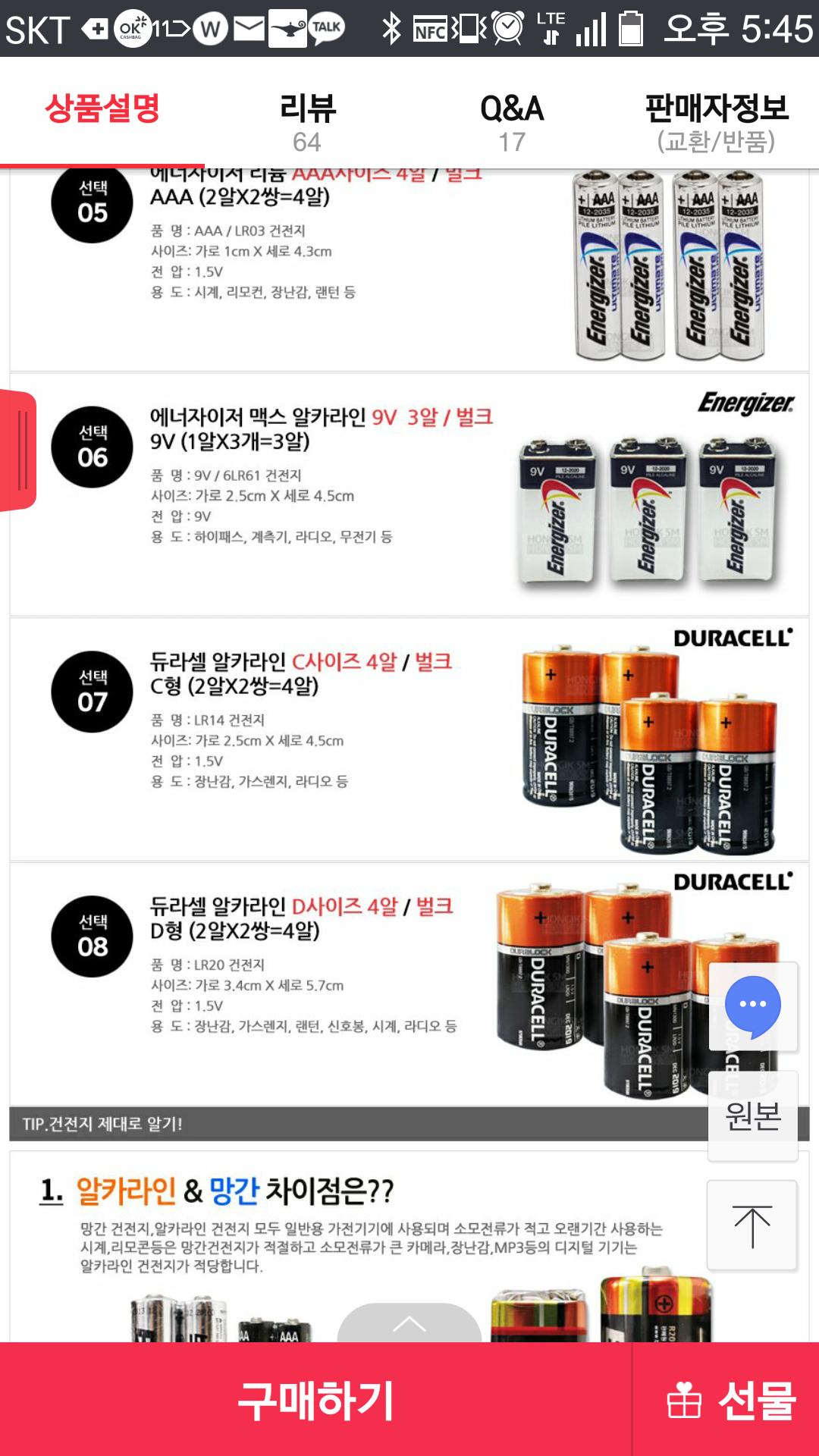Expand the bottom panel with the up chevron

pyautogui.click(x=409, y=1324)
